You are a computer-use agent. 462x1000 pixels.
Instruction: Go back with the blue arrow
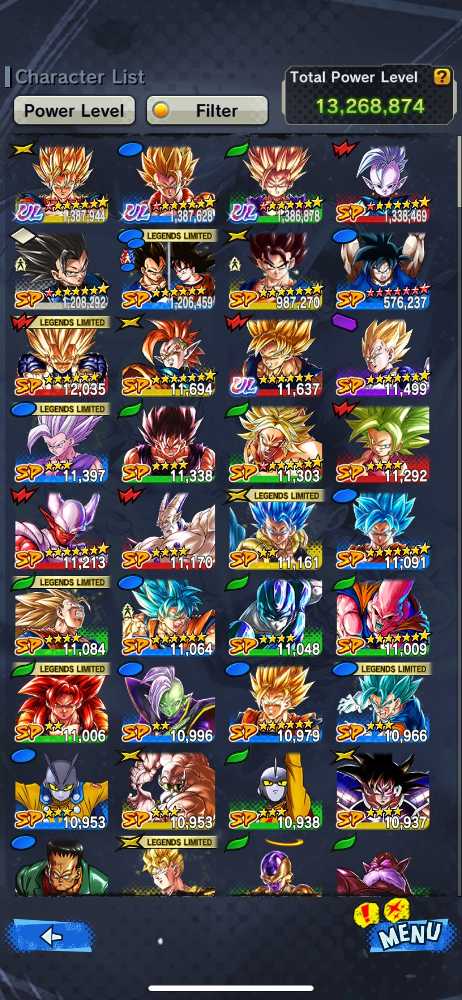[50, 936]
